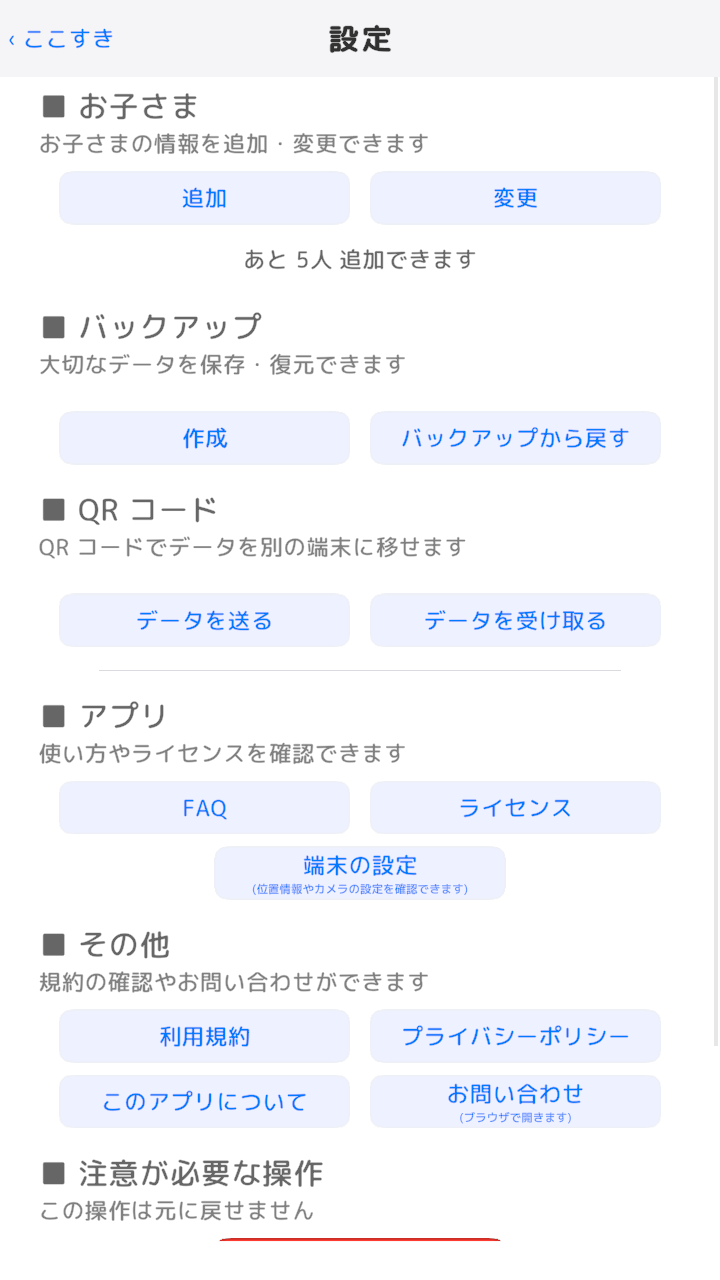This screenshot has height=1280, width=720.
Task: Open 追加 to add a child profile
Action: click(204, 198)
